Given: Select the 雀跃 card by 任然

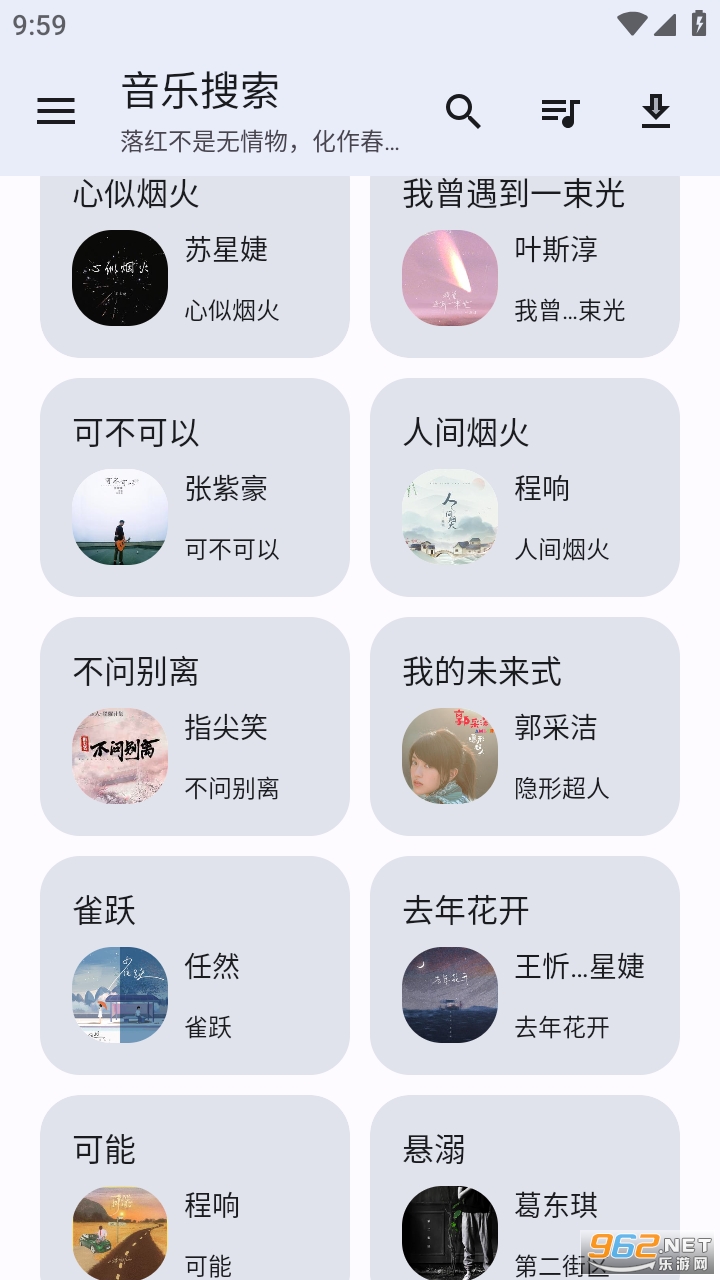Looking at the screenshot, I should (x=195, y=965).
